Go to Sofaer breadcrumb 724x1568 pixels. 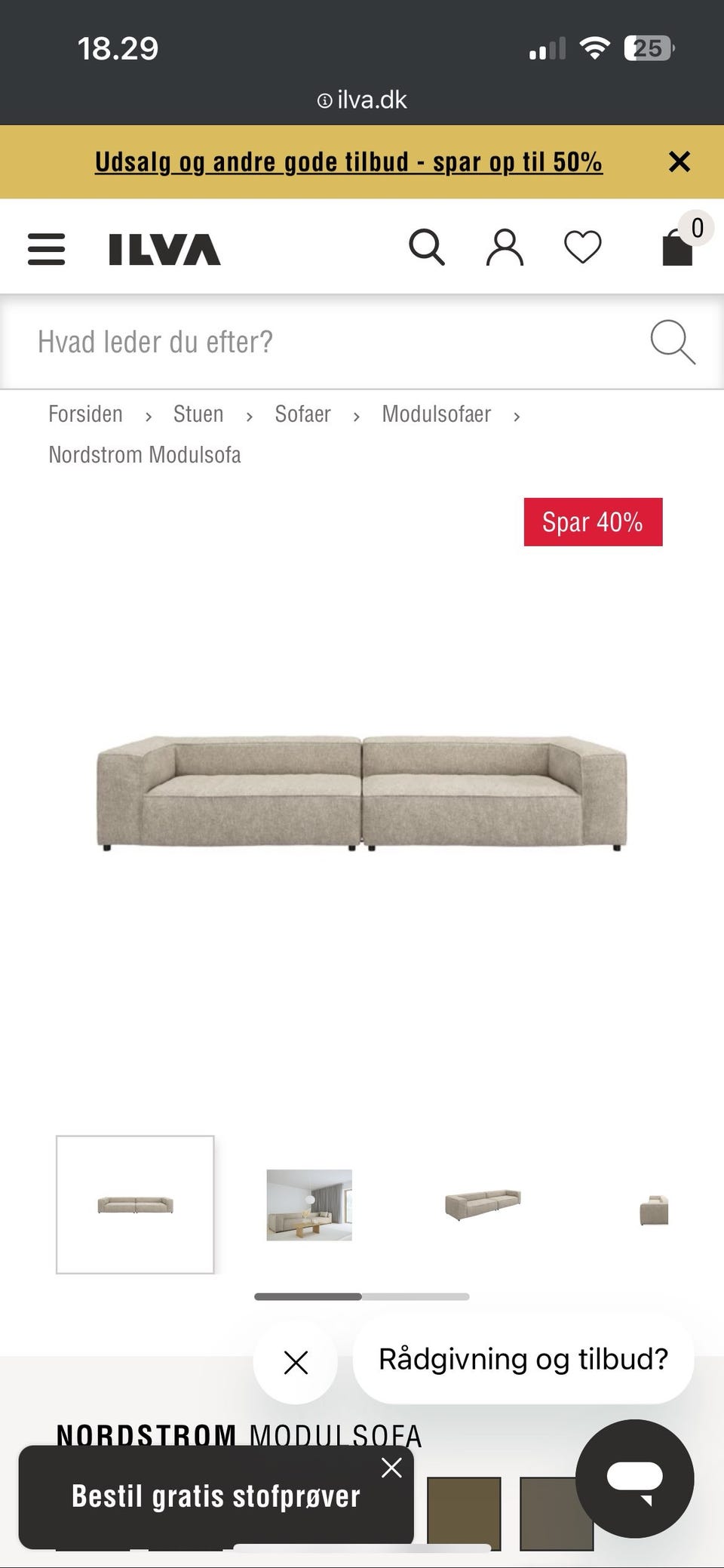(x=302, y=414)
